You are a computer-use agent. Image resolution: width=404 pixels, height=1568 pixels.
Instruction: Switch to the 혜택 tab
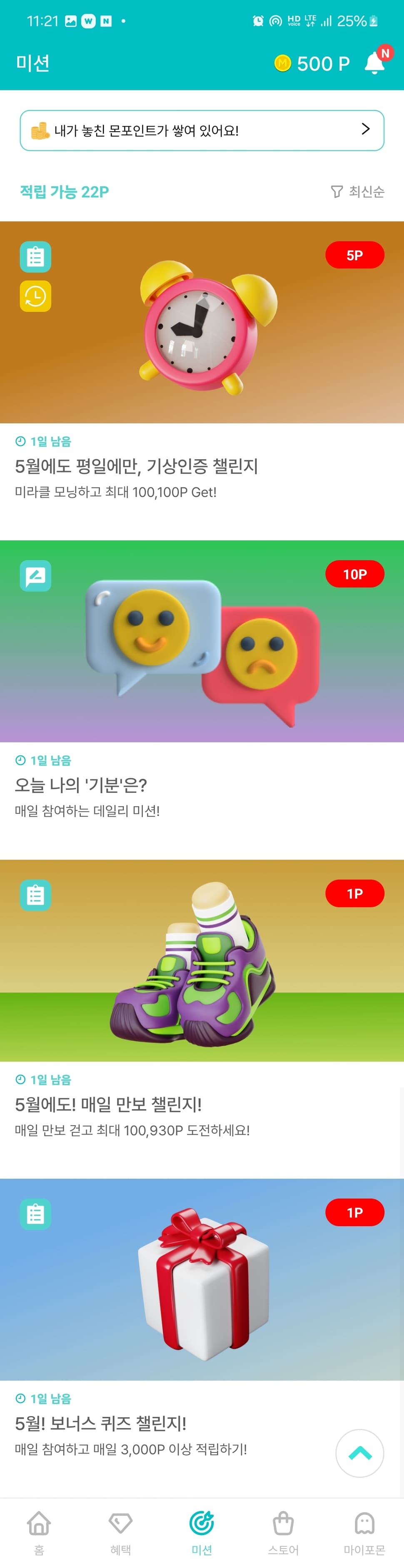coord(121,1531)
